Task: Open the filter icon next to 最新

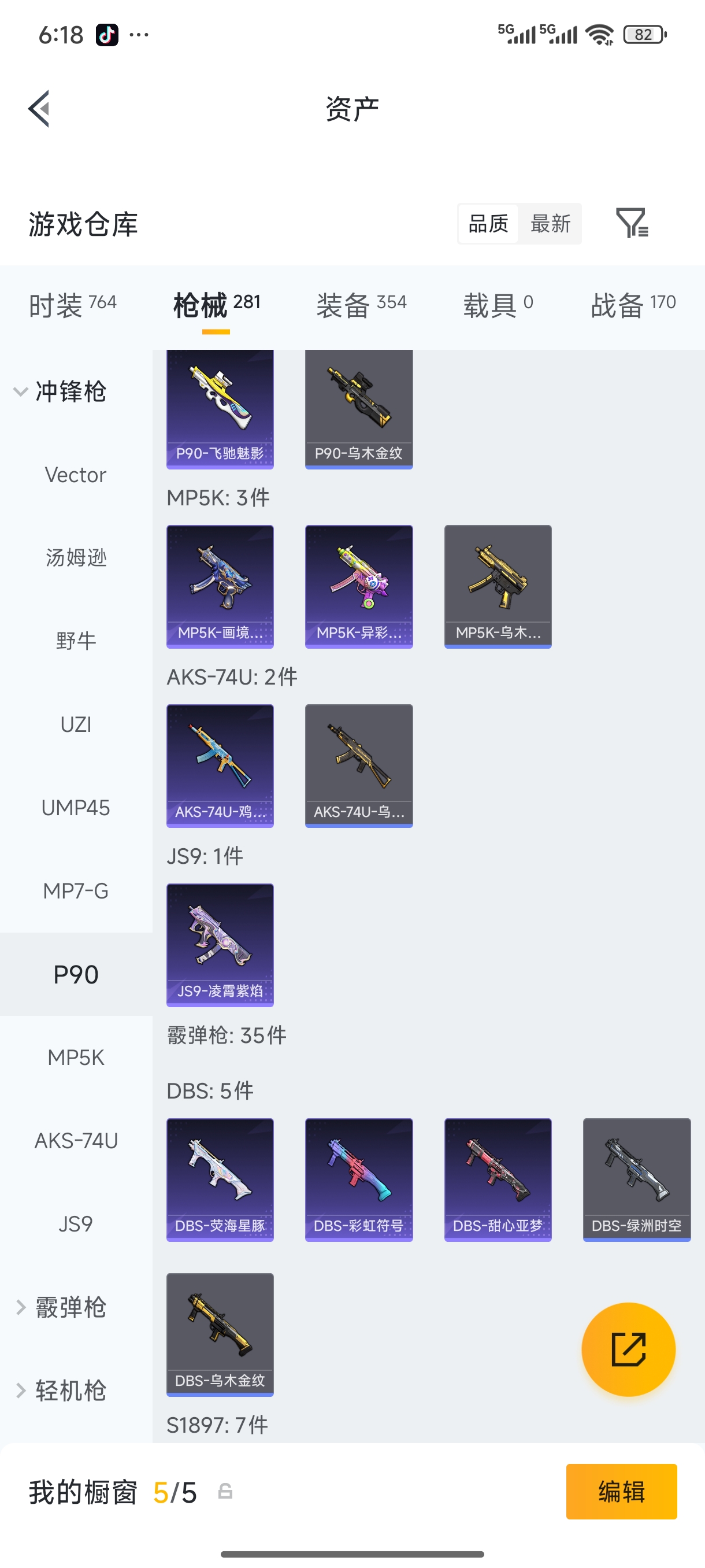Action: click(632, 223)
